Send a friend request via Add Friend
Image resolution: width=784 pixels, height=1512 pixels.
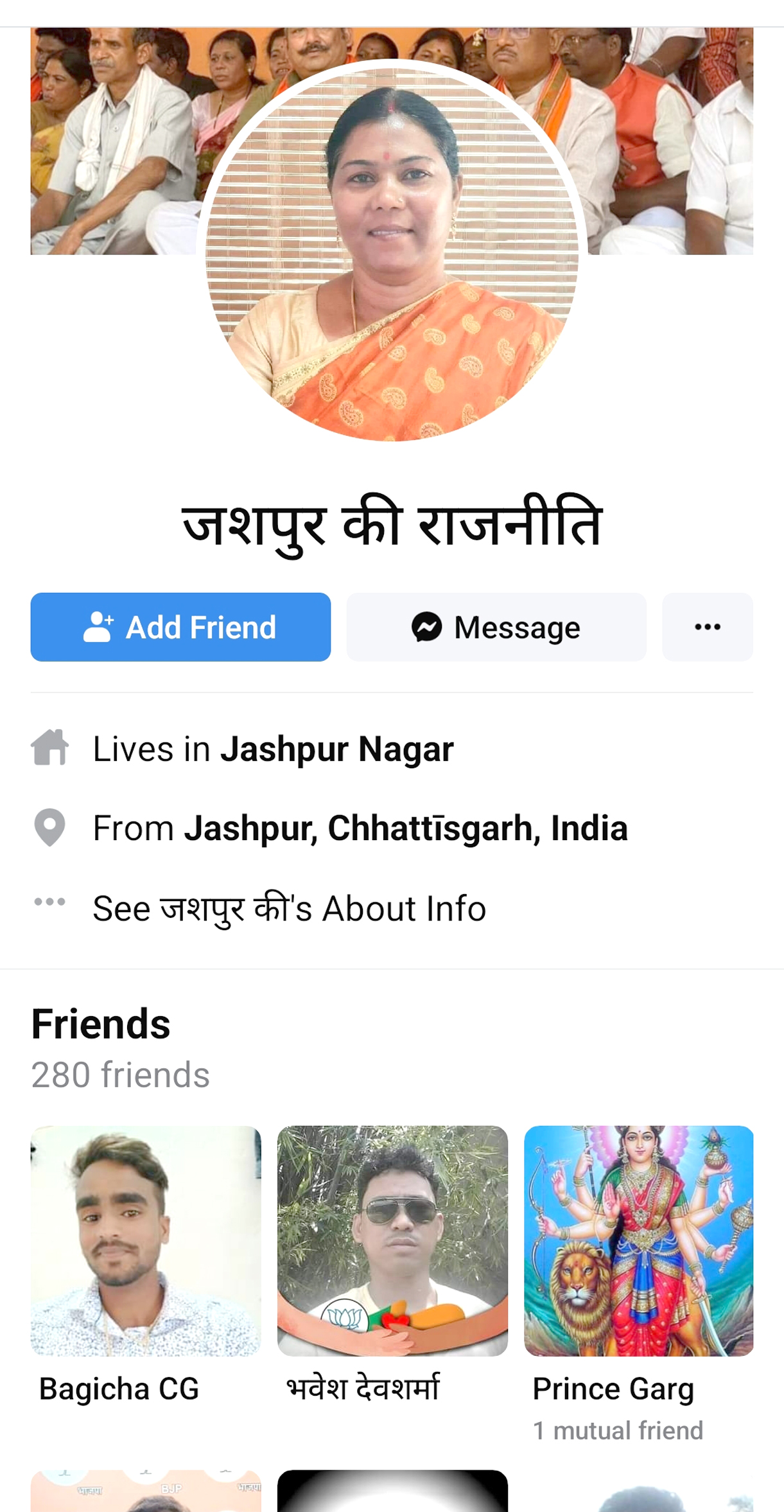pyautogui.click(x=180, y=627)
